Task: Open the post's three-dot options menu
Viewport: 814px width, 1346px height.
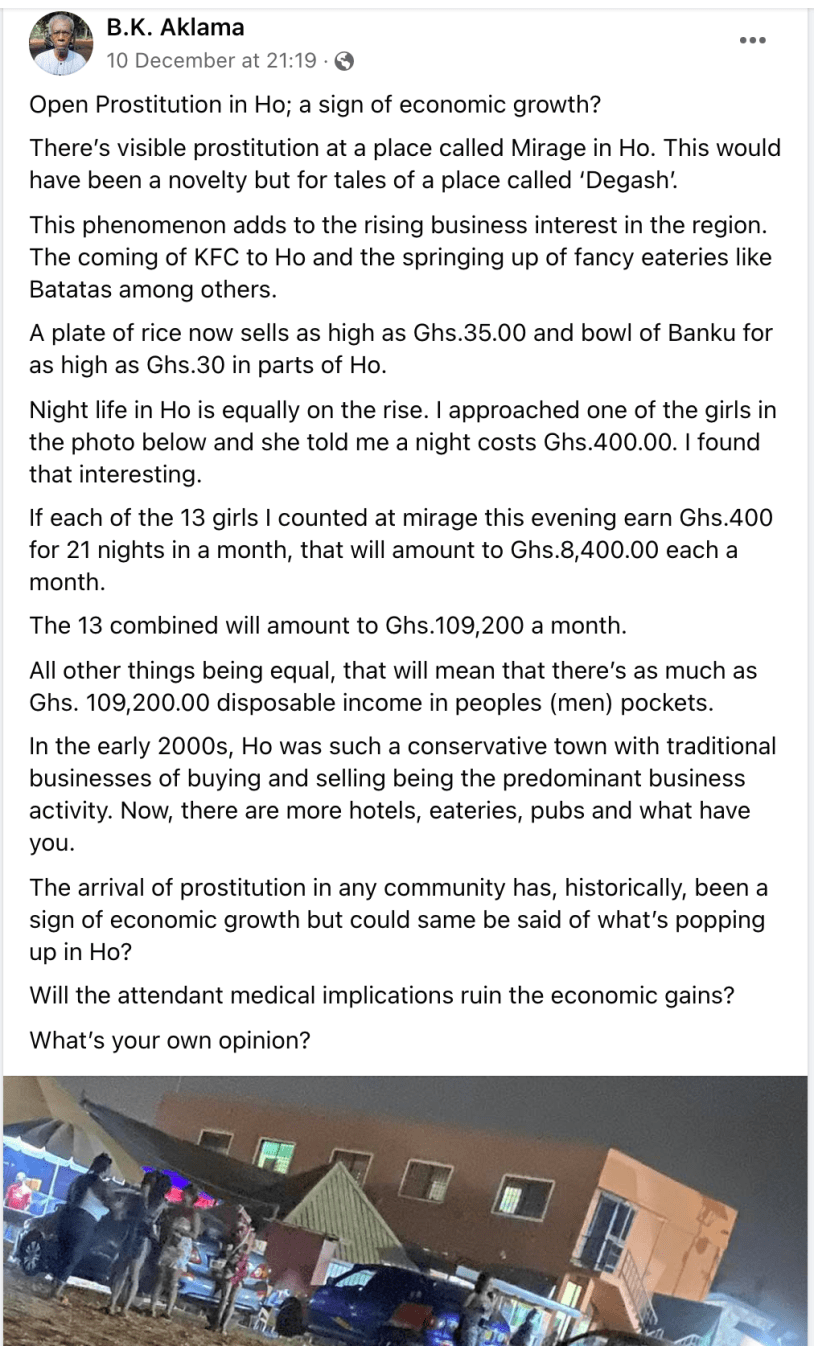Action: click(x=752, y=40)
